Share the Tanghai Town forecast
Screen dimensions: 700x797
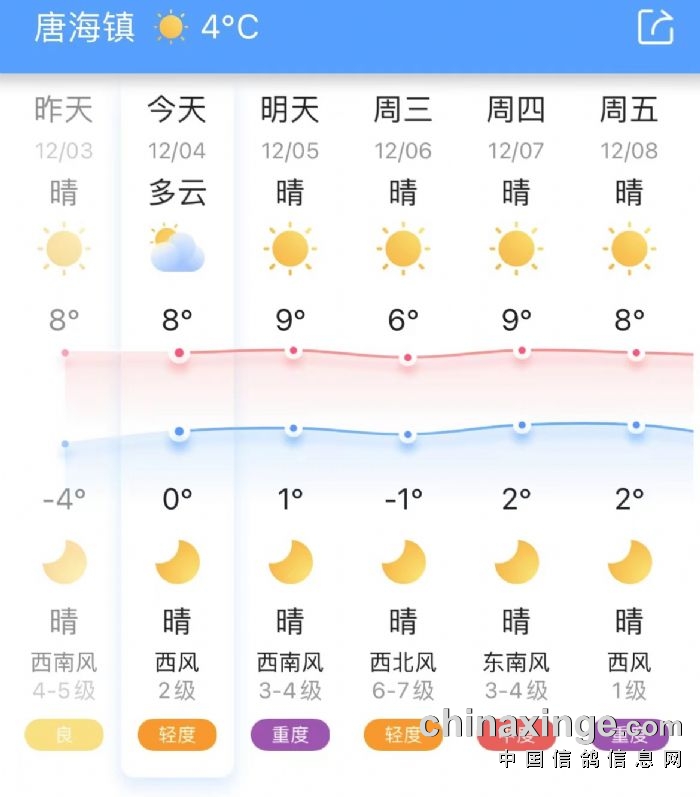click(655, 27)
